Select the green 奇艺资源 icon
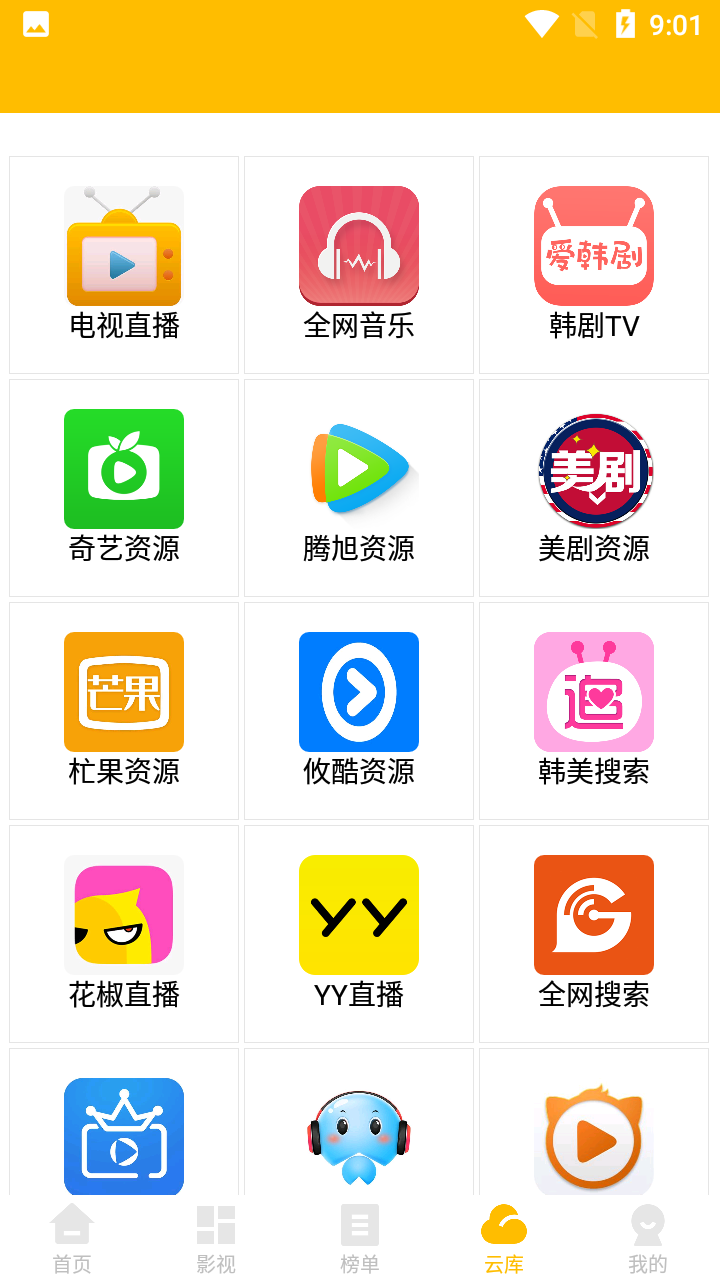This screenshot has width=720, height=1280. [x=124, y=468]
